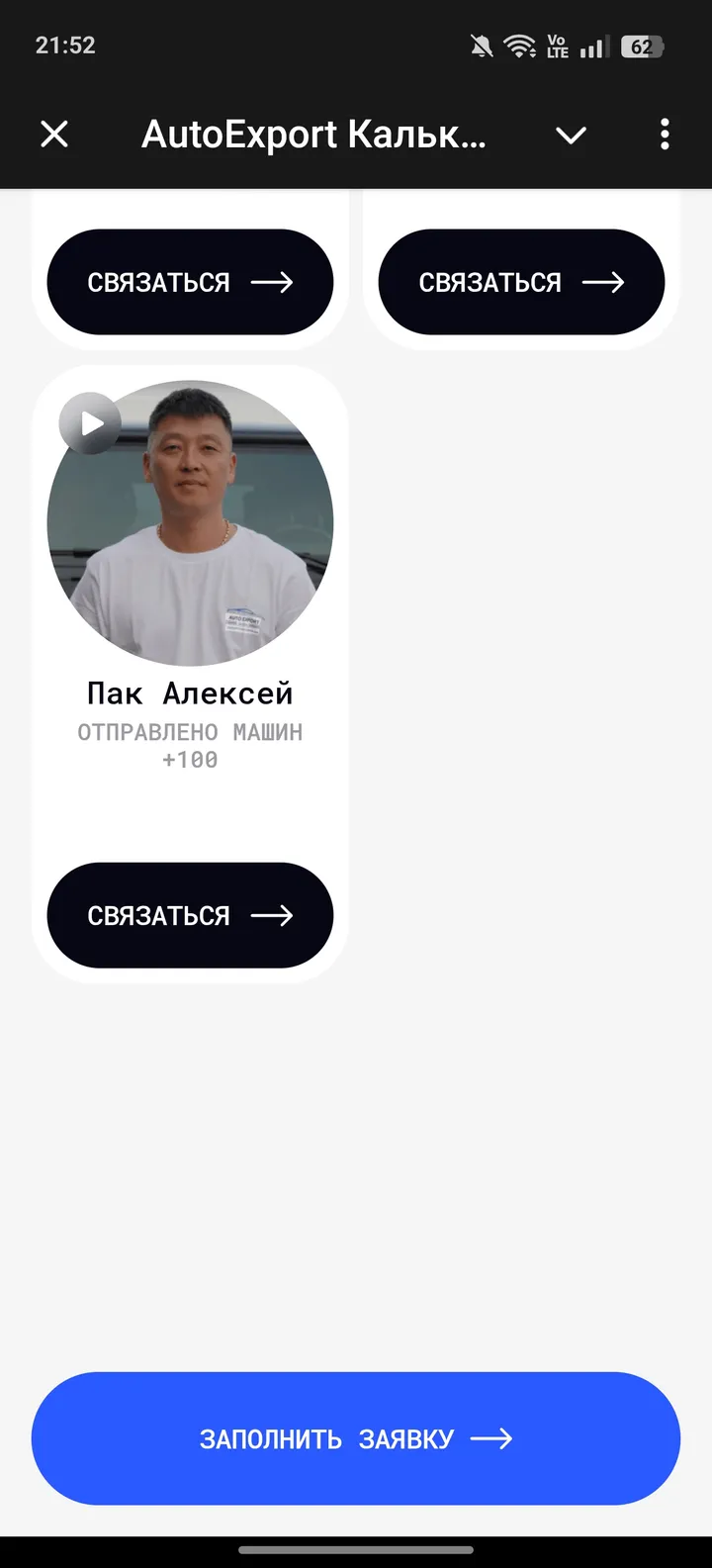This screenshot has width=712, height=1568.
Task: Tap the muted notifications icon in status bar
Action: click(482, 45)
